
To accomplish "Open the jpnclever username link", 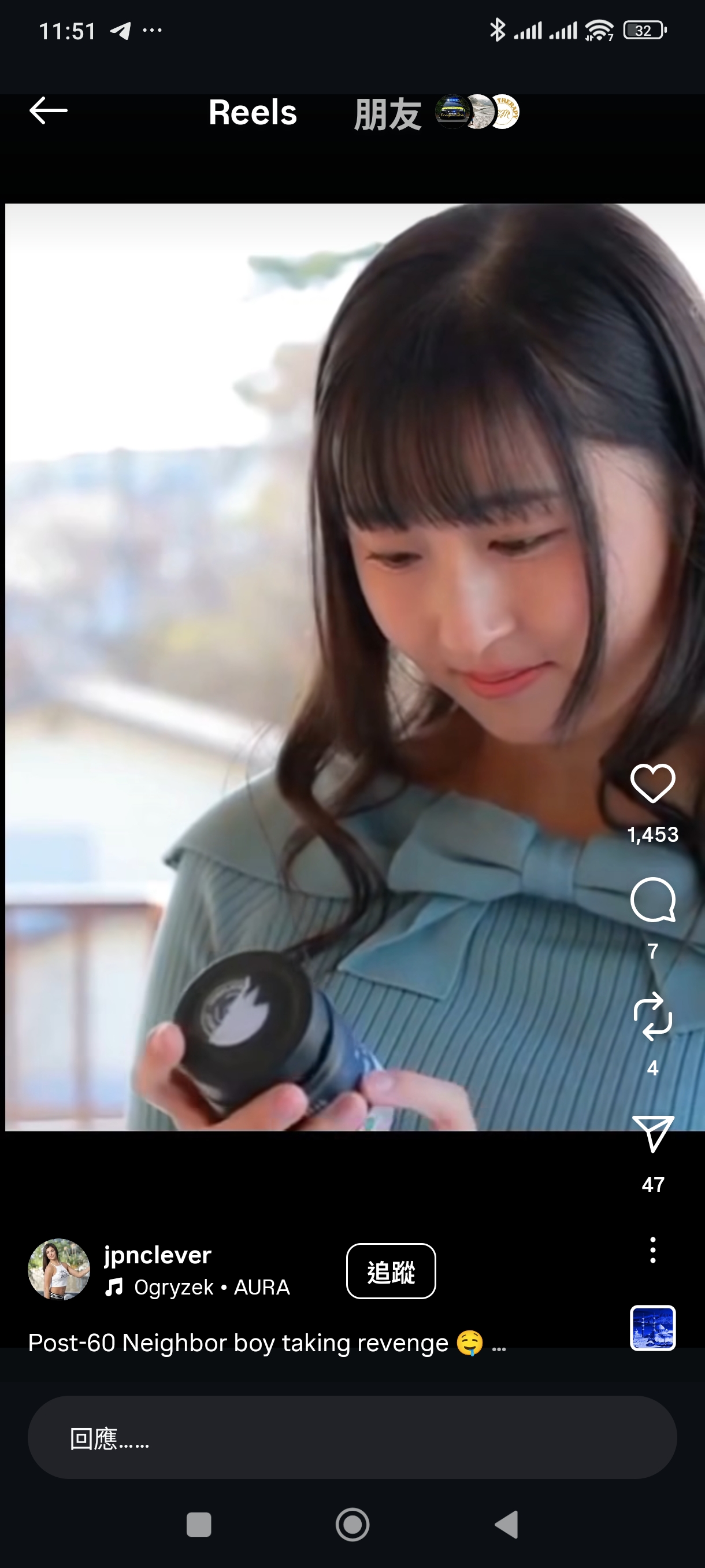I will click(158, 1255).
